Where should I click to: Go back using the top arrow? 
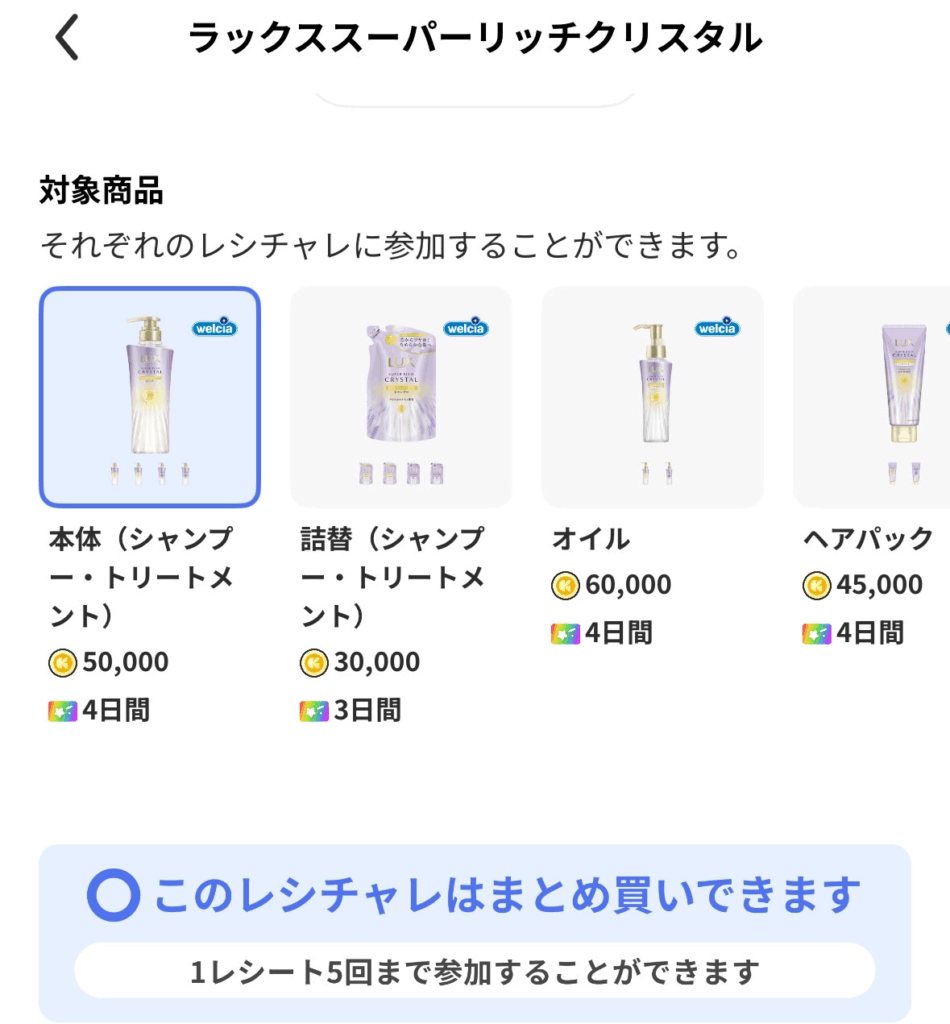(67, 38)
